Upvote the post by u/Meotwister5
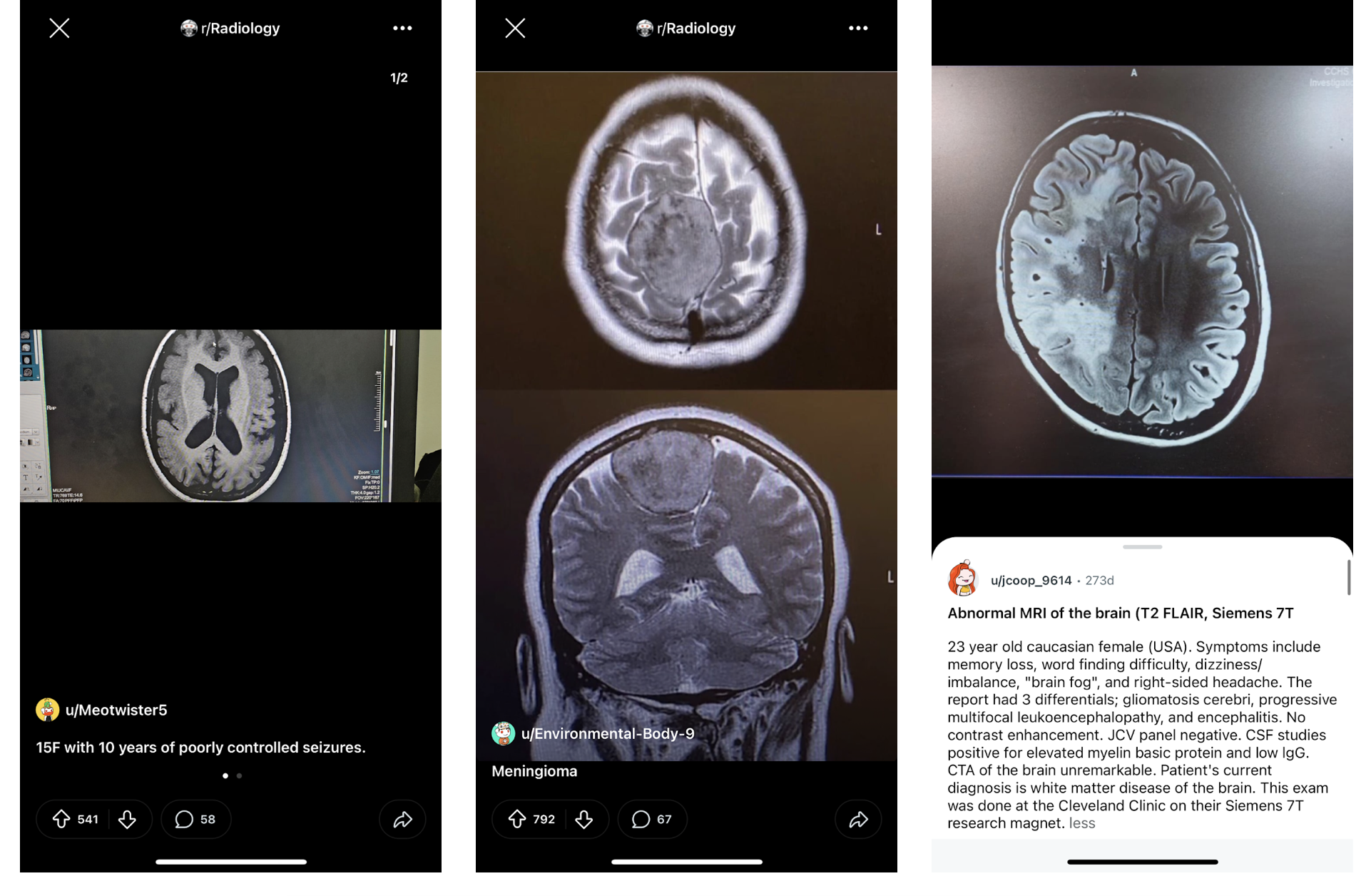Viewport: 1371px width, 896px height. 62,819
